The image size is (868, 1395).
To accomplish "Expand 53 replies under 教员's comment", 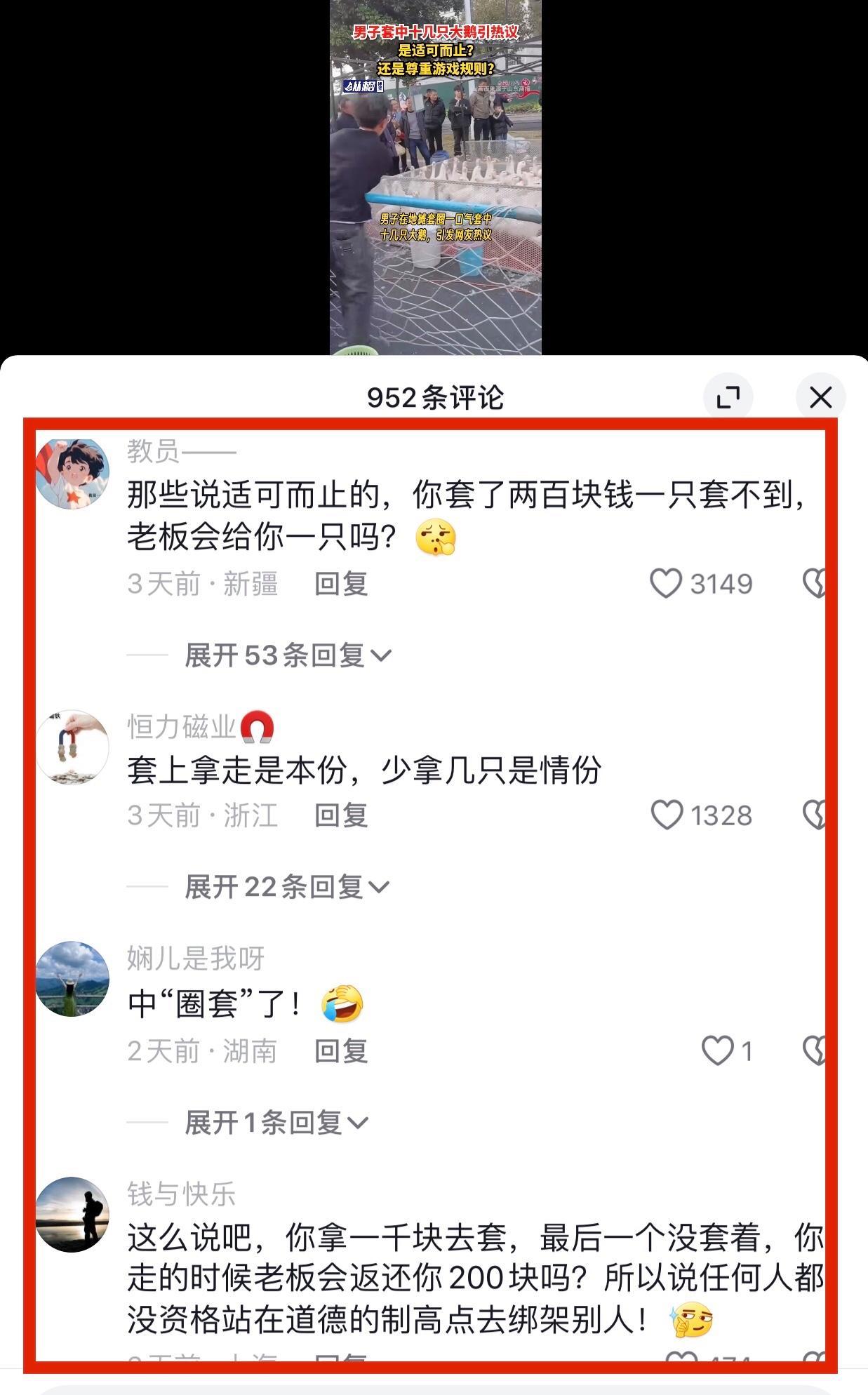I will [x=288, y=655].
